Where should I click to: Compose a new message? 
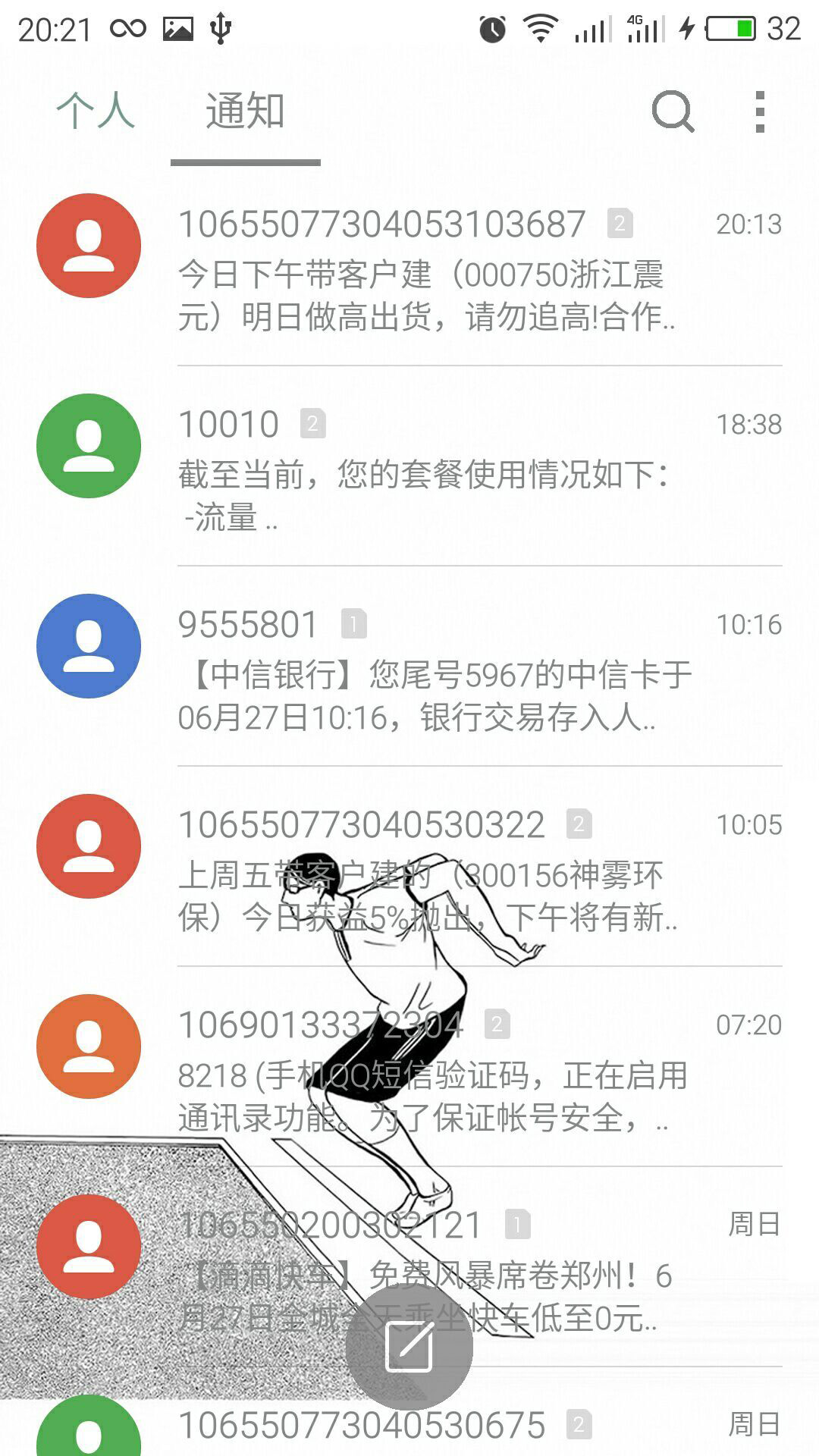(x=409, y=1347)
